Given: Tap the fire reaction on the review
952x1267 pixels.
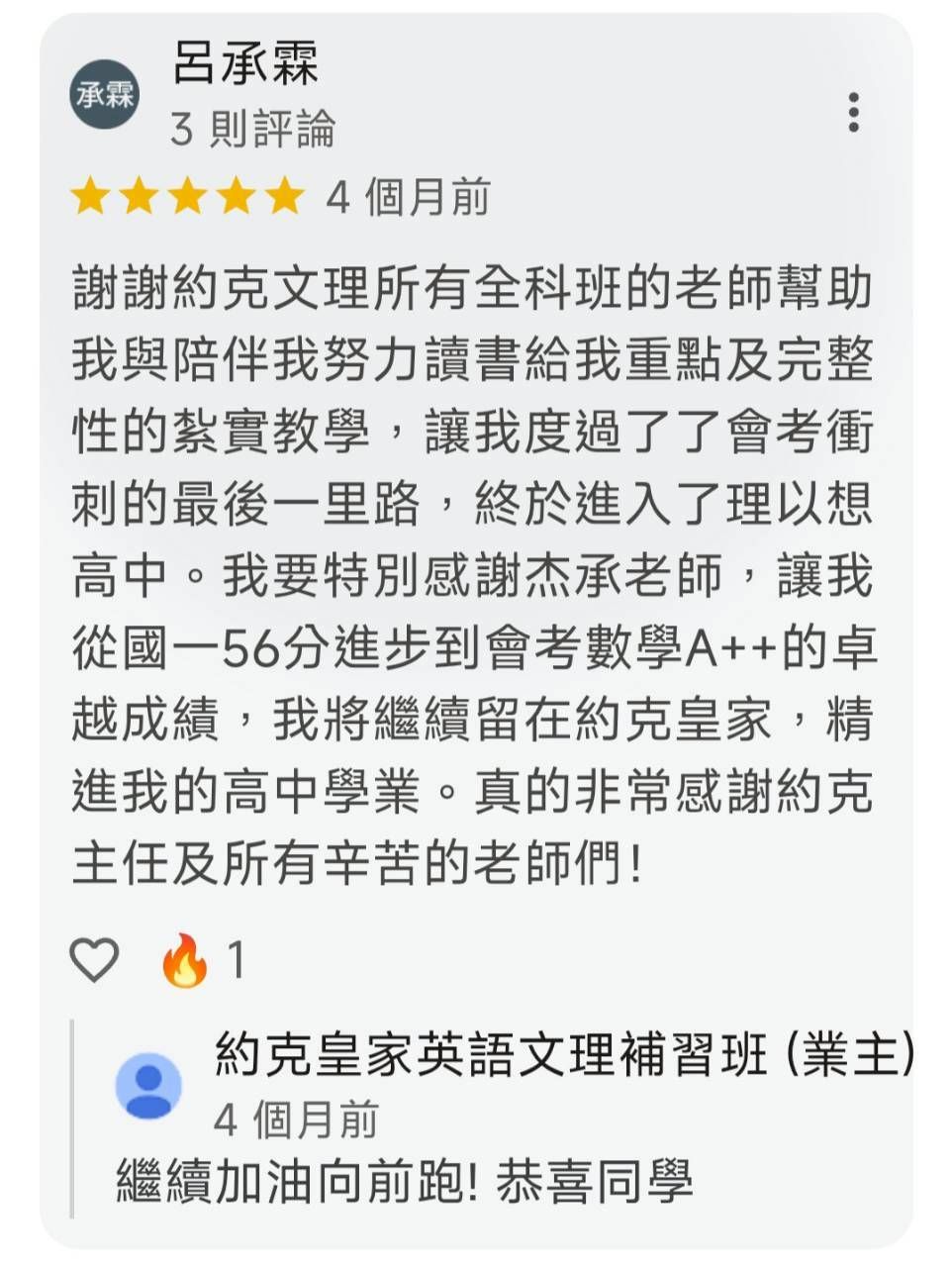Looking at the screenshot, I should point(186,960).
